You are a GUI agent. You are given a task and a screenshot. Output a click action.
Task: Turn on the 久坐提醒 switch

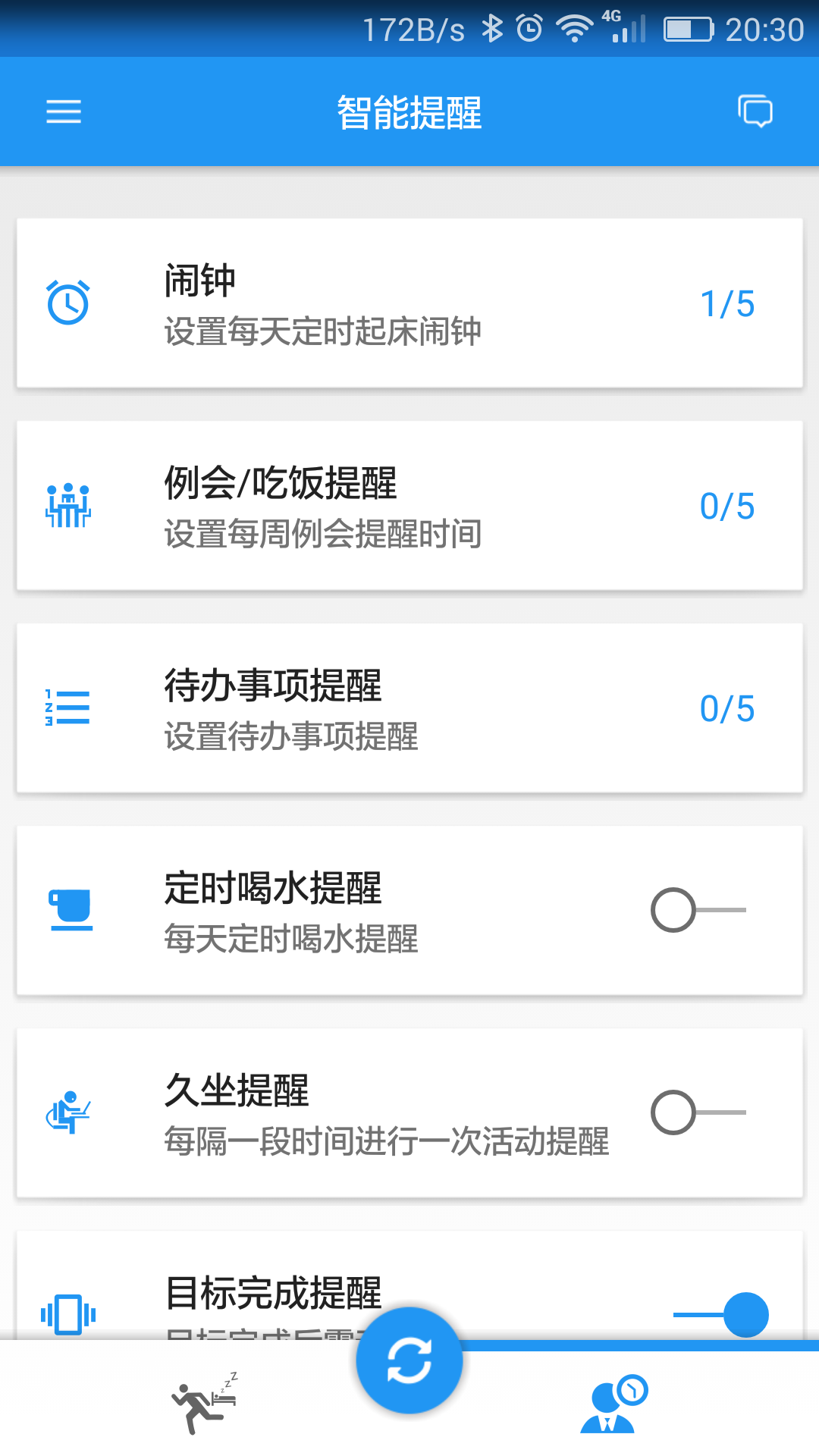click(x=698, y=1112)
